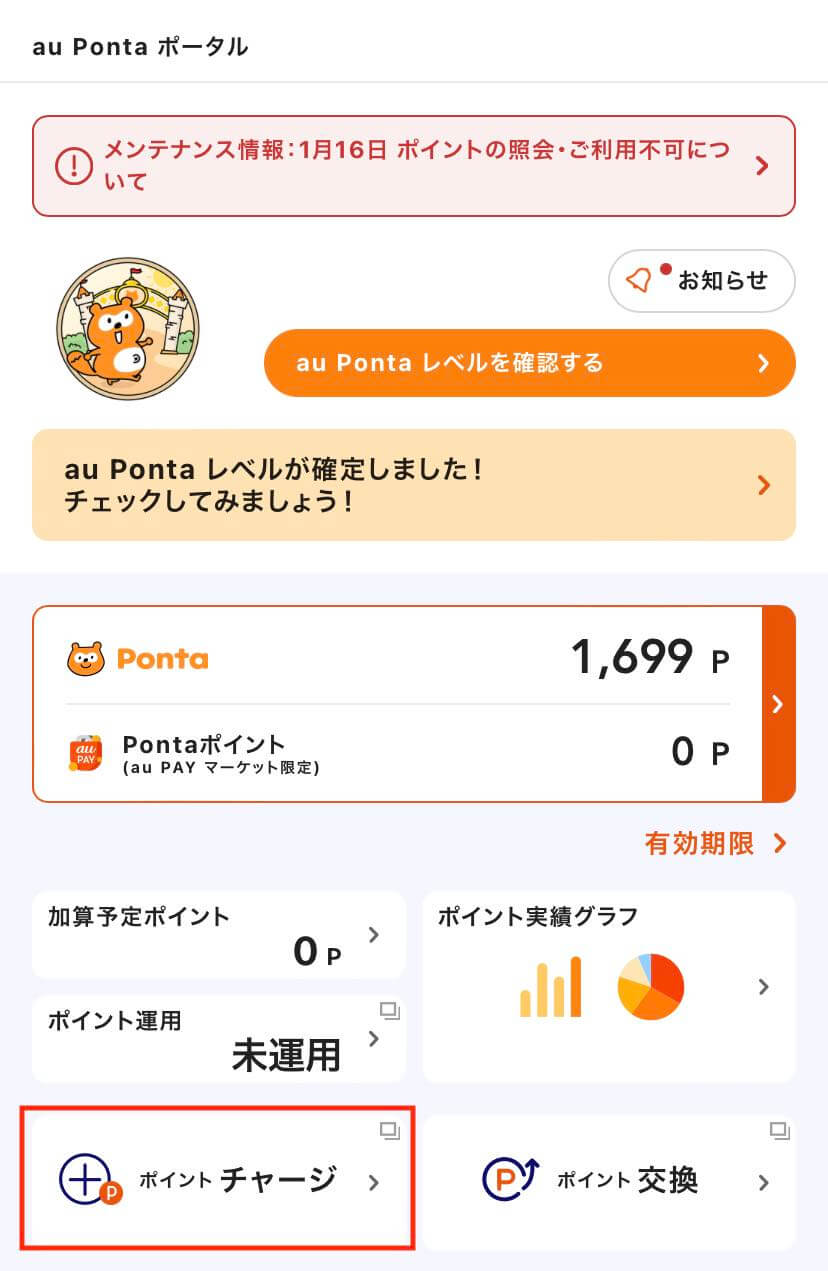Check the au Ponta レベル confirmation button
Viewport: 828px width, 1271px height.
point(528,363)
